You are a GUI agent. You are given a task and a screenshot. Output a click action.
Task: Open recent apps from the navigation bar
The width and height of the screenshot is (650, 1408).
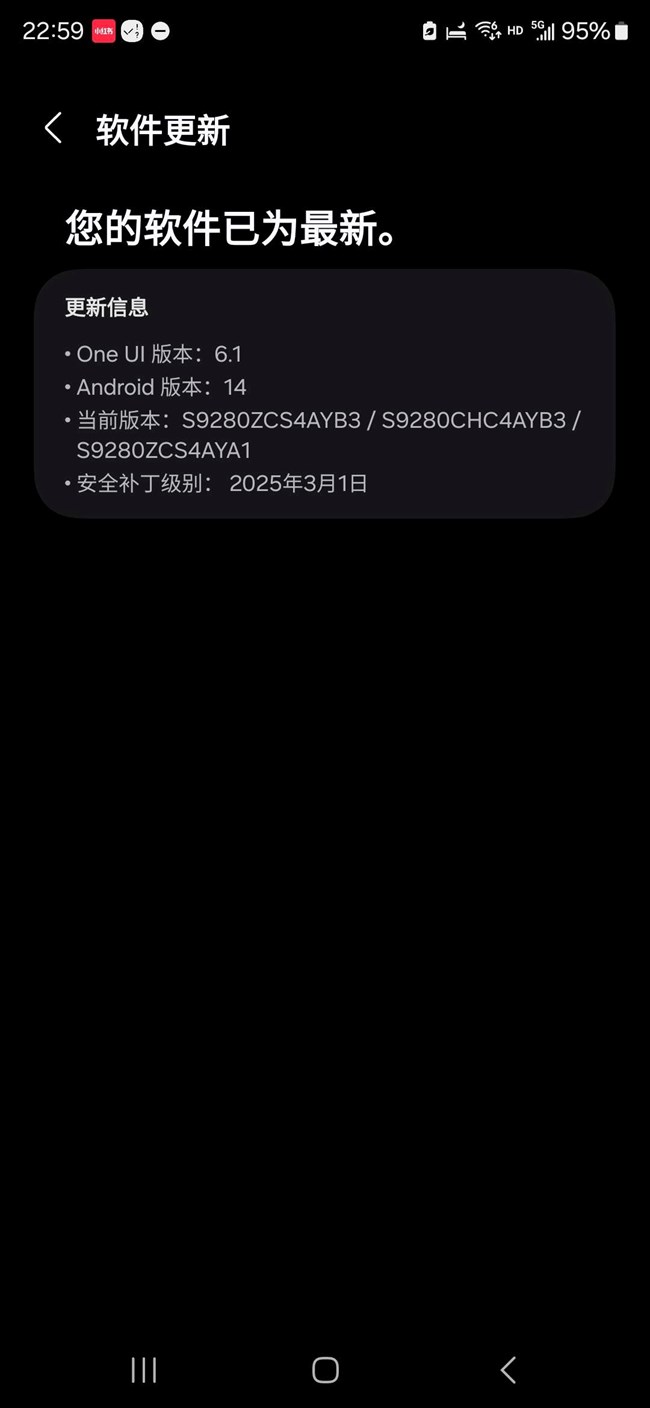click(x=144, y=1370)
